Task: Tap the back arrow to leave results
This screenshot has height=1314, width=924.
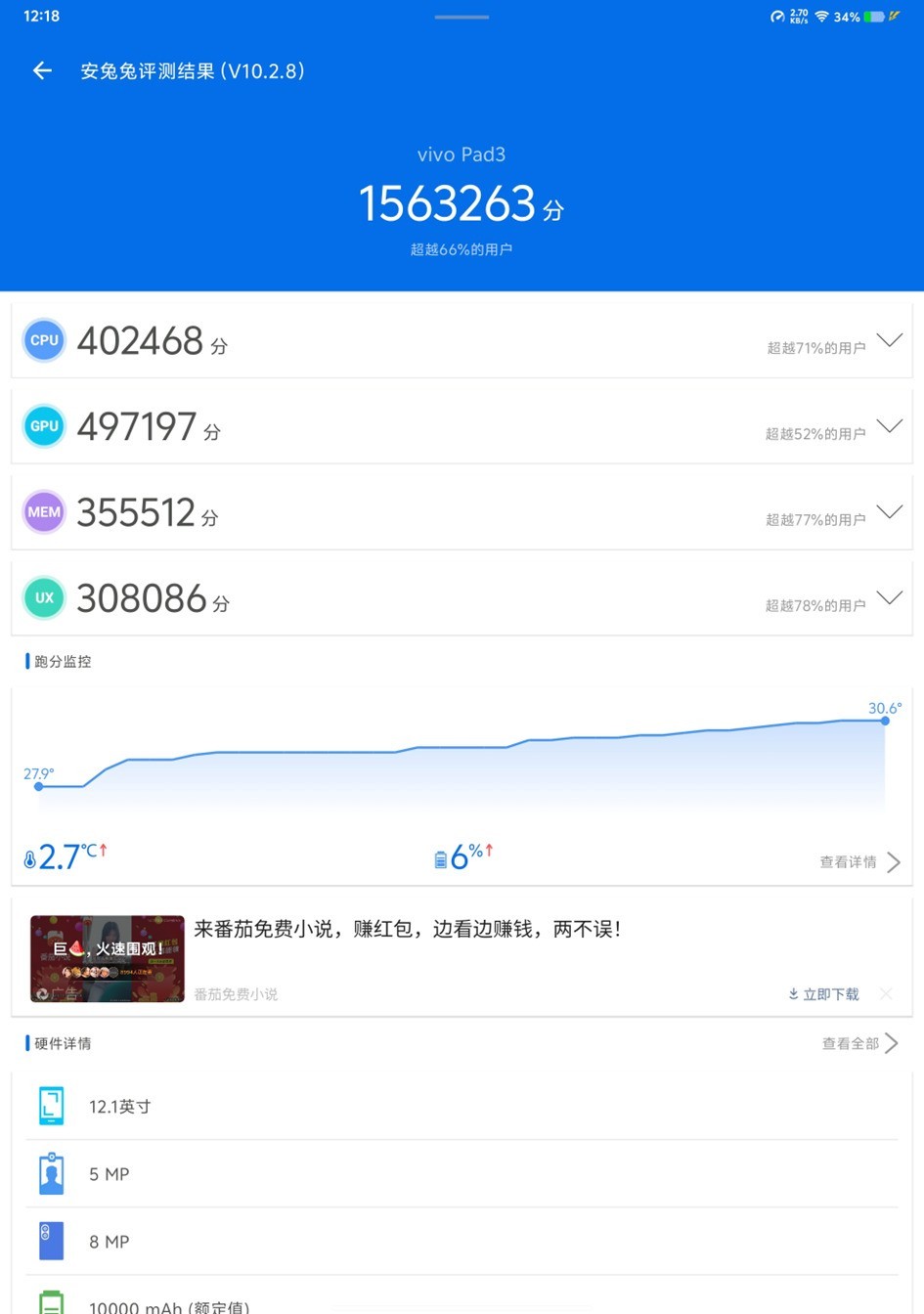Action: tap(40, 70)
